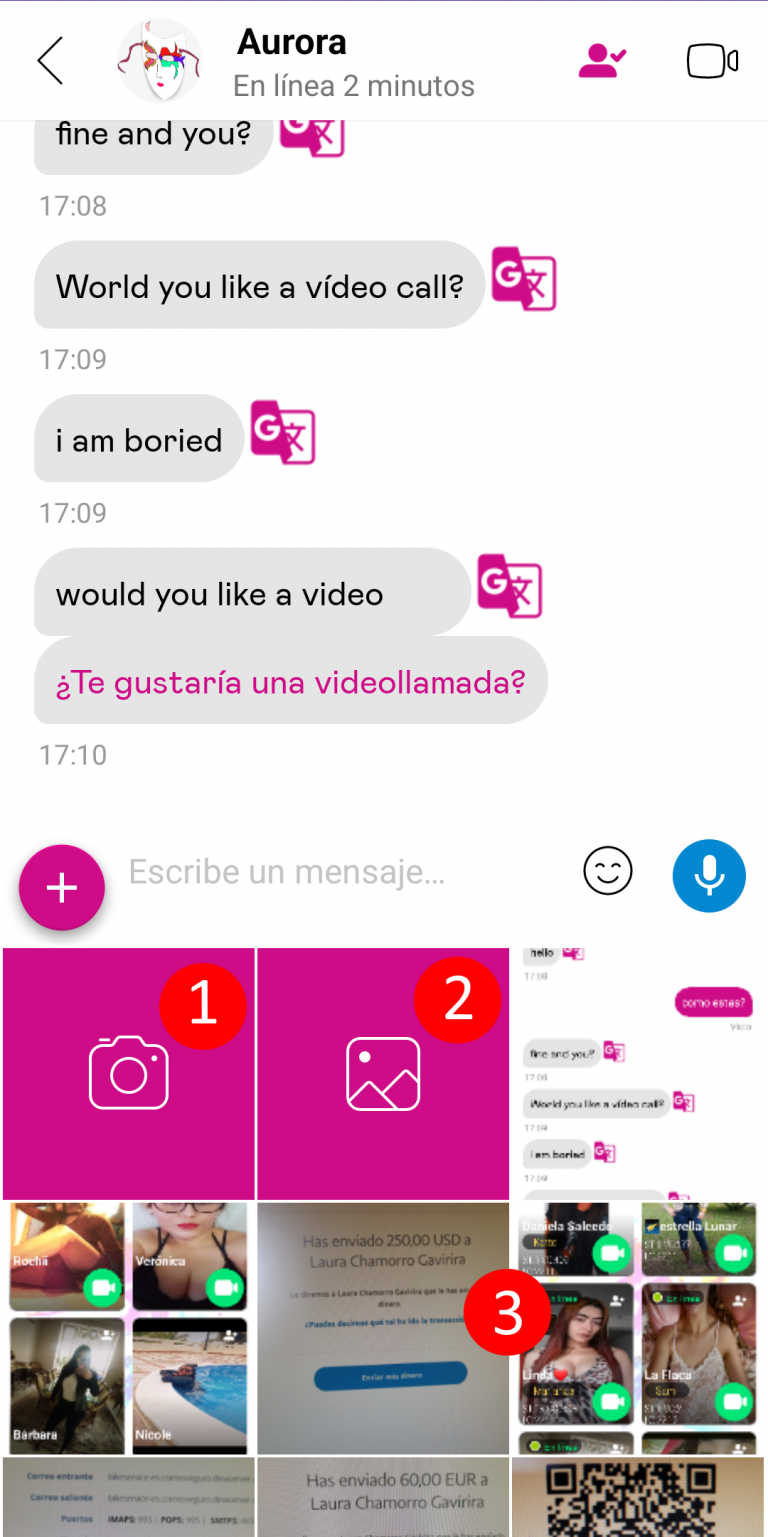Select the "Has enviado 60,00 EUR" photo
The image size is (768, 1537).
383,1497
